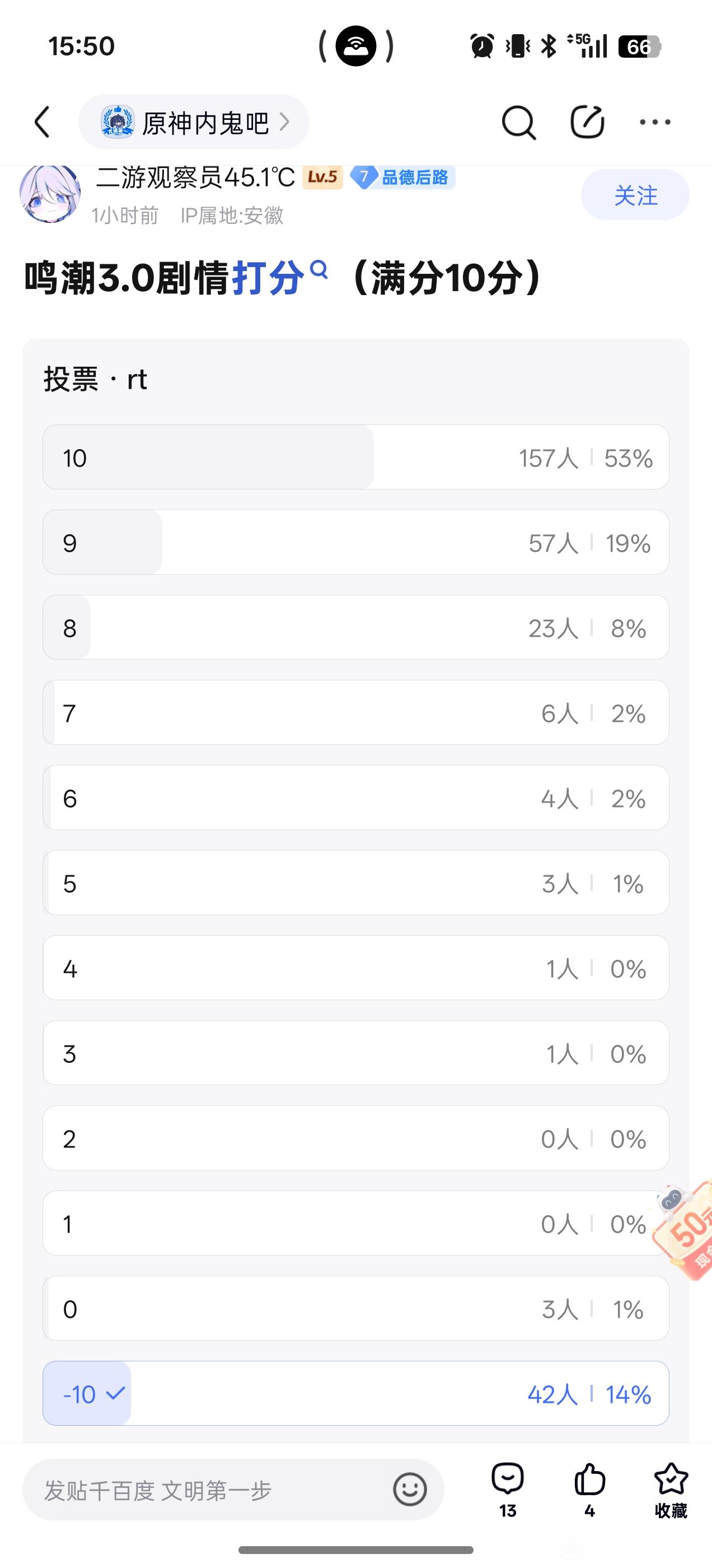This screenshot has width=712, height=1568.
Task: Like this post
Action: [589, 1489]
